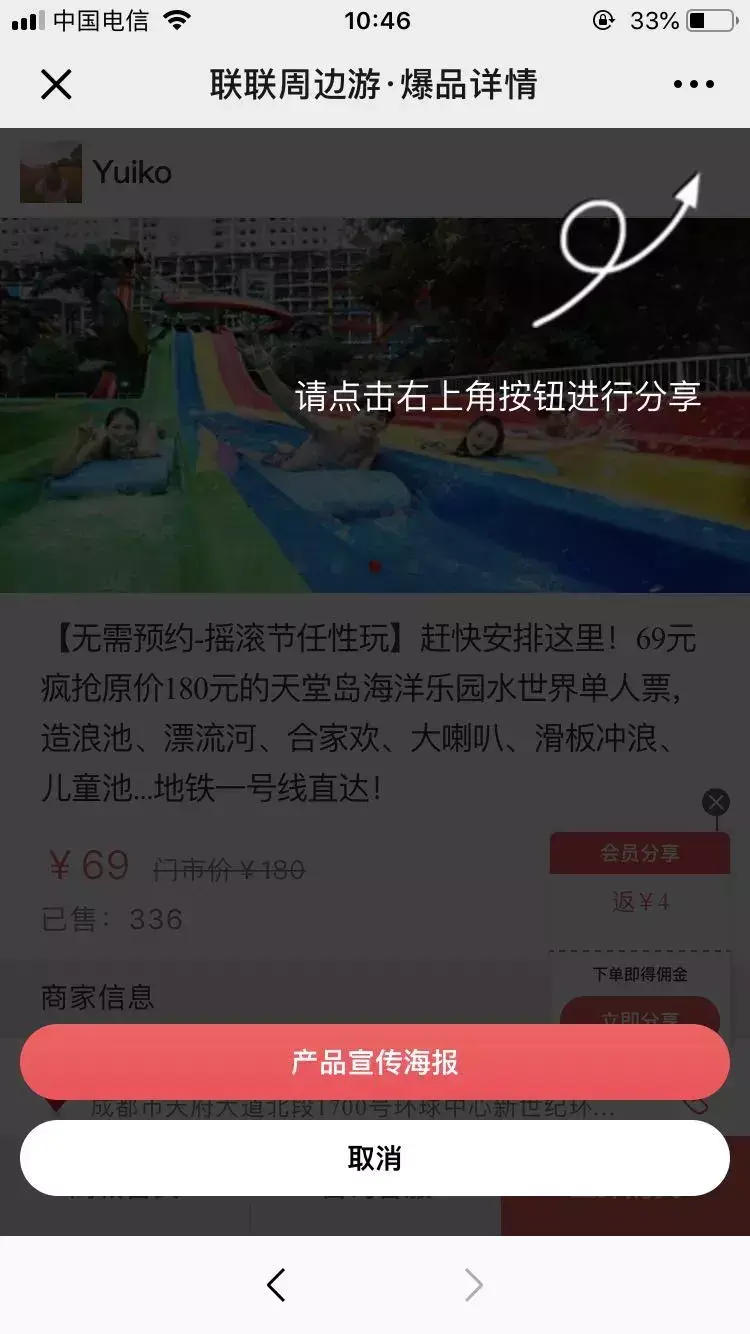Cancel sharing with the 取消 button
This screenshot has width=750, height=1334.
(x=375, y=1158)
